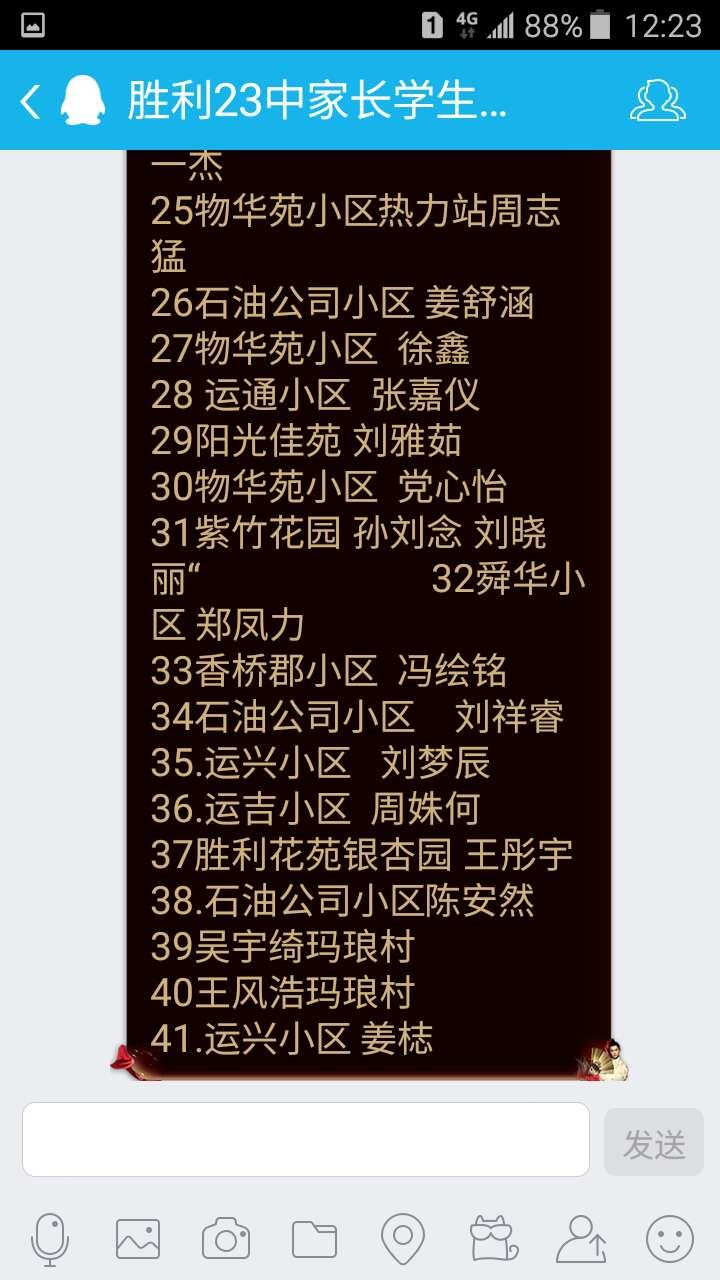The image size is (720, 1280).
Task: Share location with the pin icon
Action: coord(403,1239)
